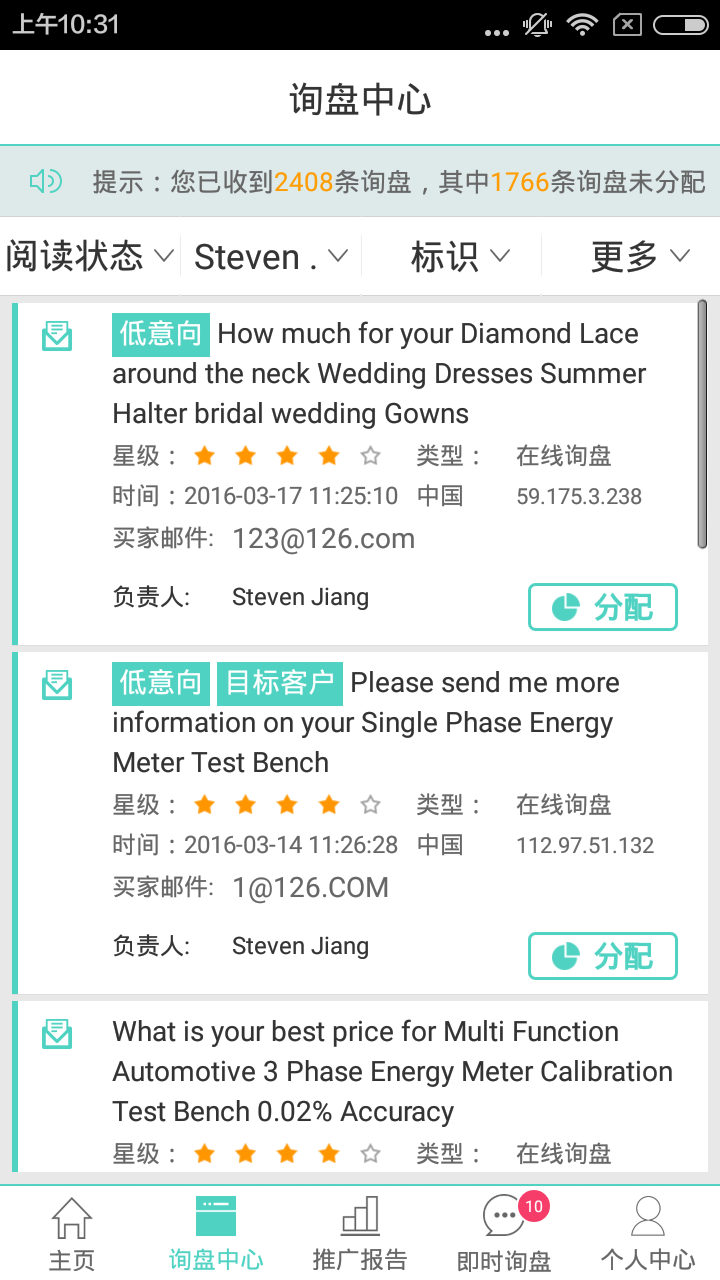
Task: Tap the empty star on the third inquiry rating
Action: coord(370,1153)
